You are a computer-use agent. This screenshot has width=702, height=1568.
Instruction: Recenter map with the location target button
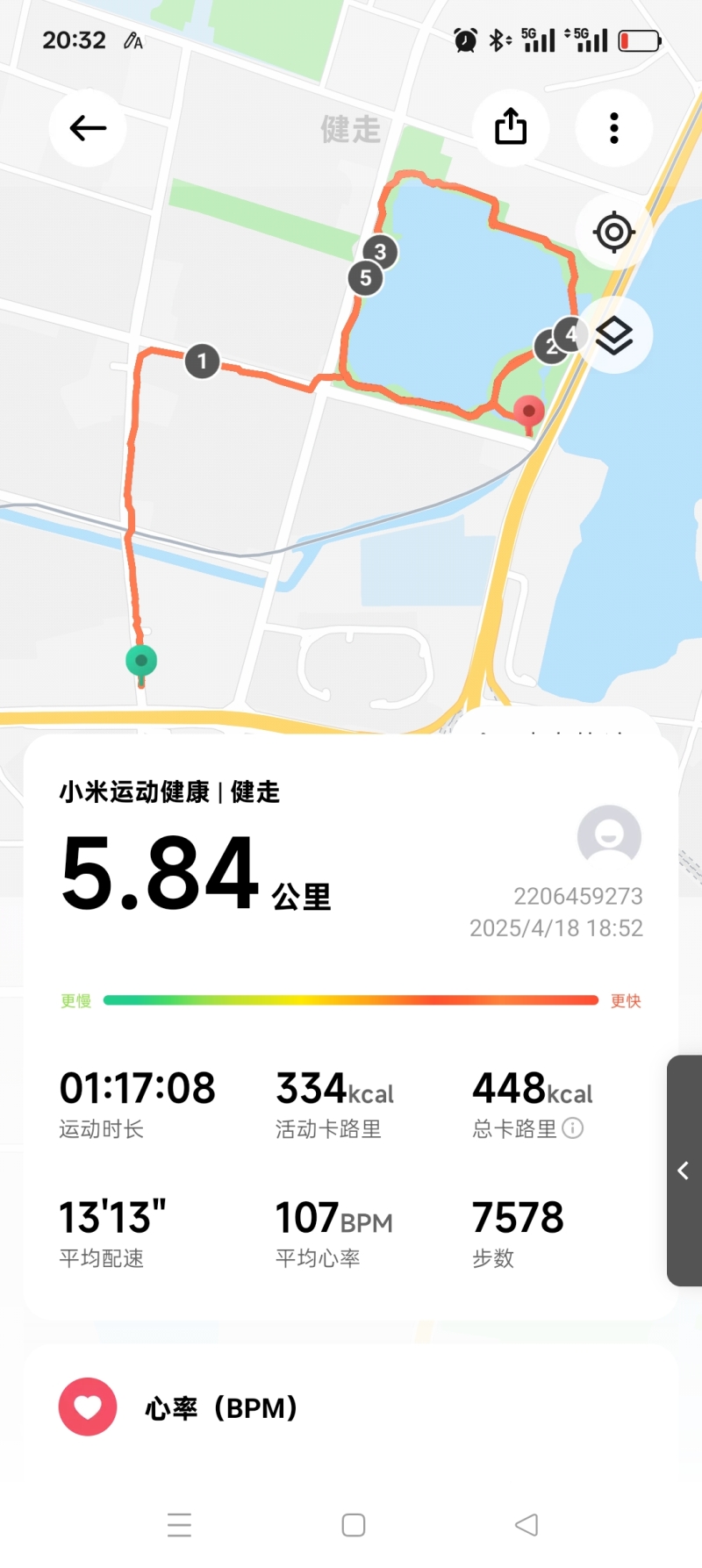click(x=613, y=233)
